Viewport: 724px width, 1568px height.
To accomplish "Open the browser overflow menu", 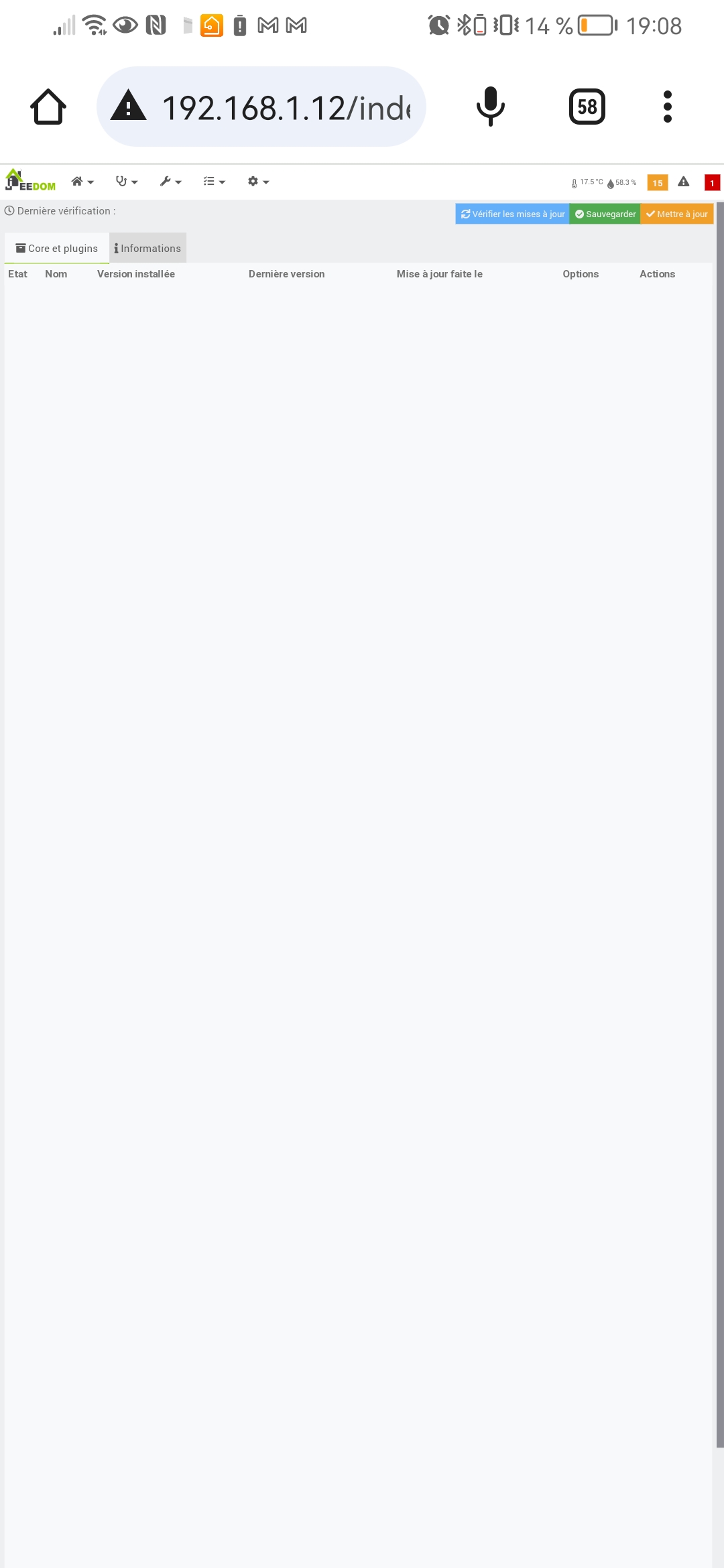I will [x=667, y=107].
